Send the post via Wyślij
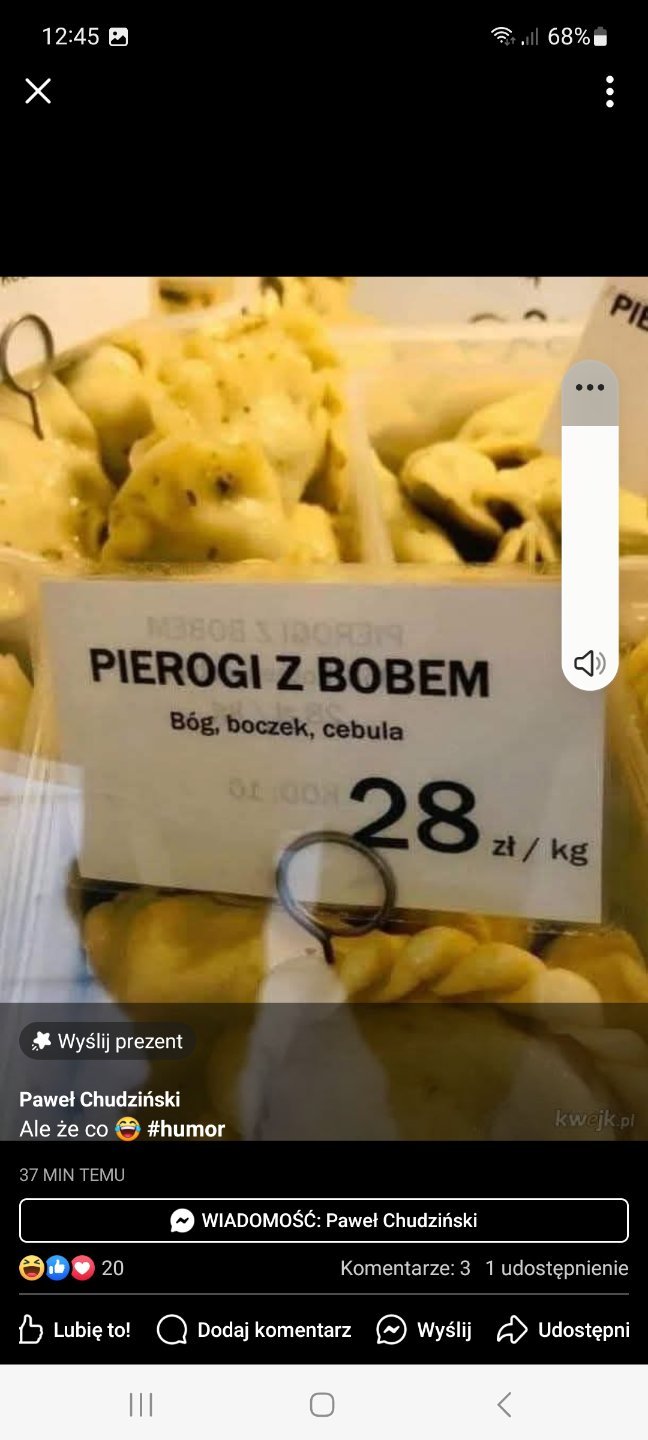Viewport: 648px width, 1440px height. click(x=424, y=1330)
